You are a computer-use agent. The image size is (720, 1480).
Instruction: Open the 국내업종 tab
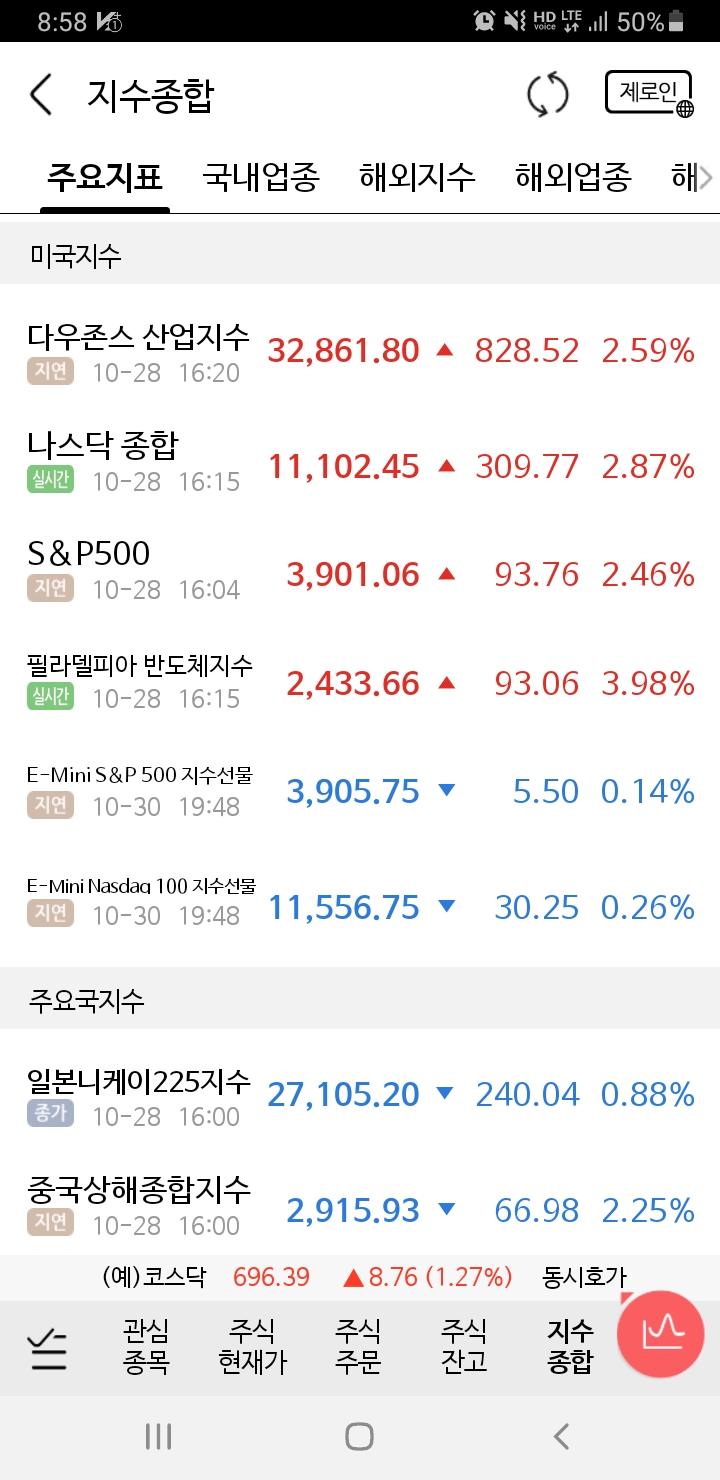point(258,176)
